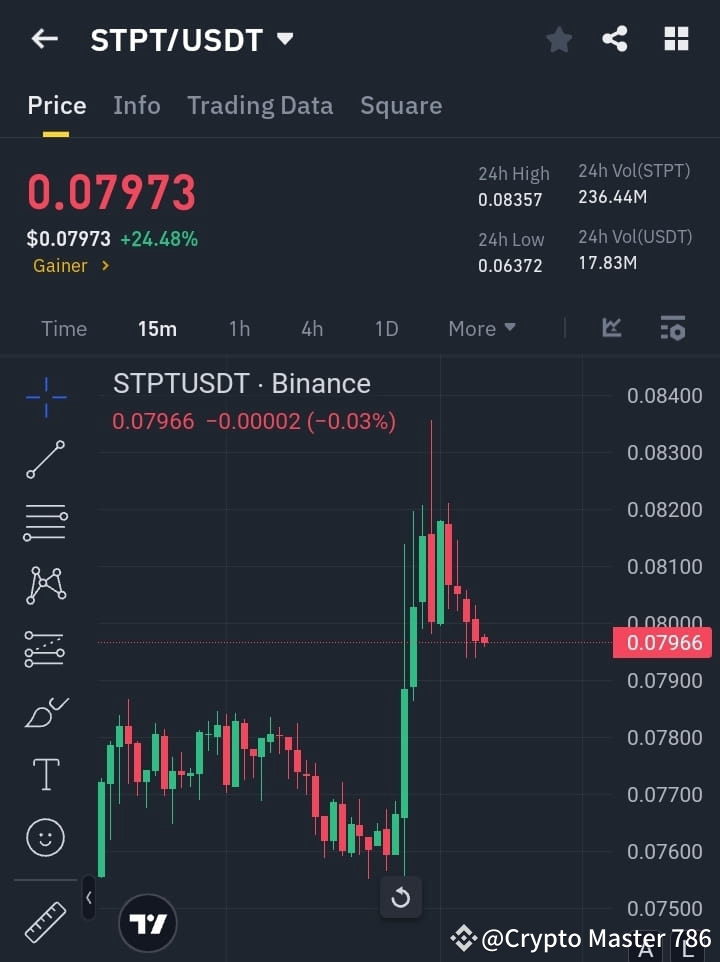The height and width of the screenshot is (962, 720).
Task: Open the STPT/USDT pair selector dropdown
Action: pos(285,39)
